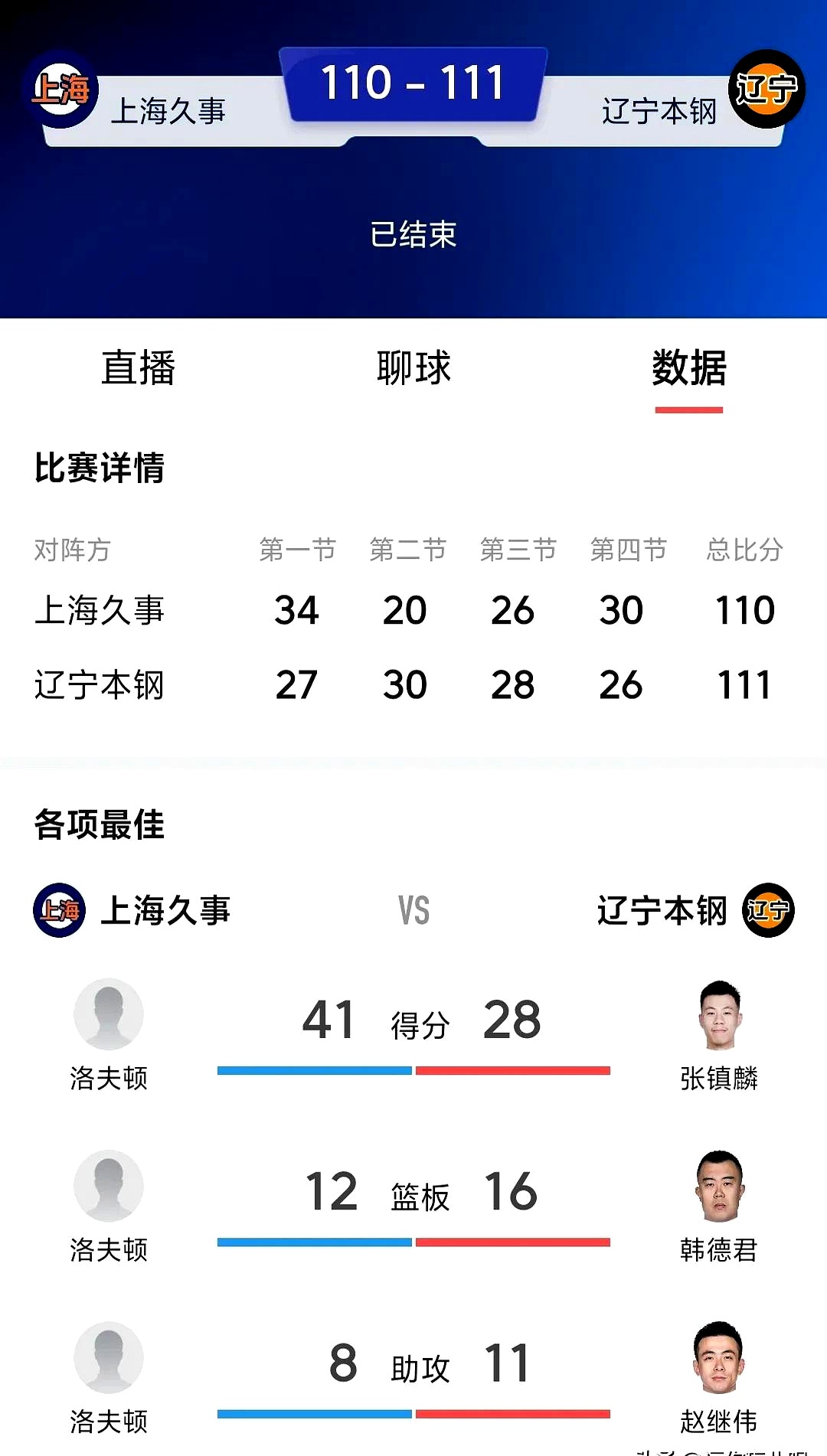
Task: Open 辽宁本钢 team page from header
Action: tap(766, 90)
